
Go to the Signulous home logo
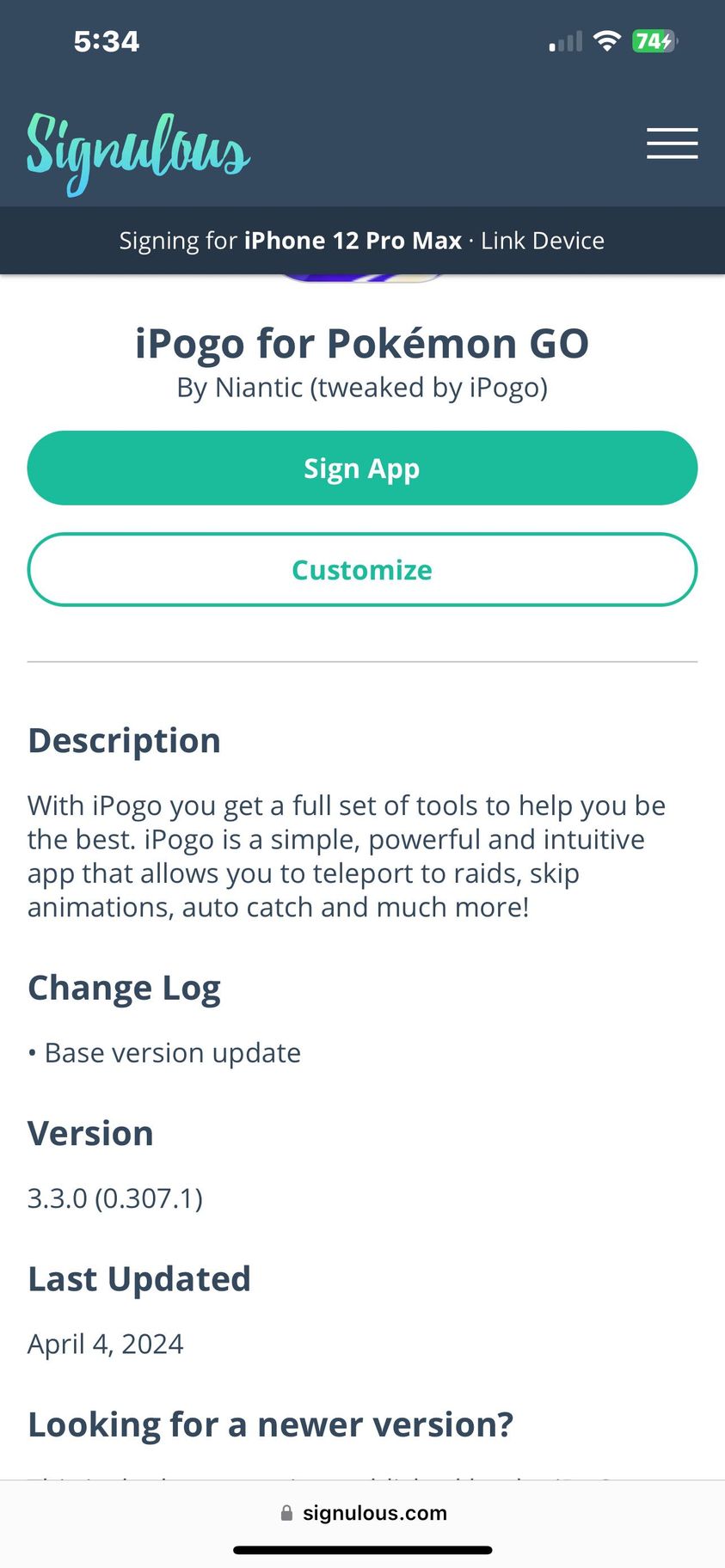click(x=138, y=152)
